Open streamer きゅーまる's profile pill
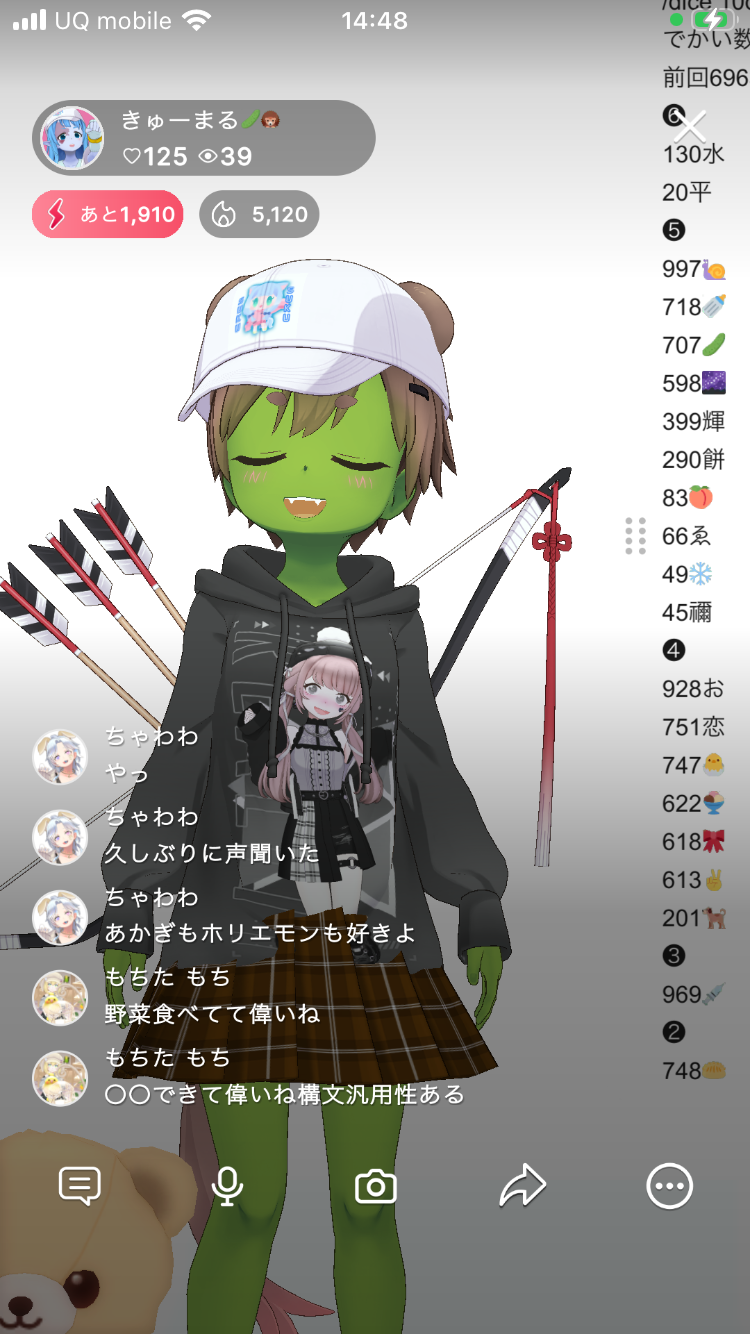750x1334 pixels. (204, 138)
